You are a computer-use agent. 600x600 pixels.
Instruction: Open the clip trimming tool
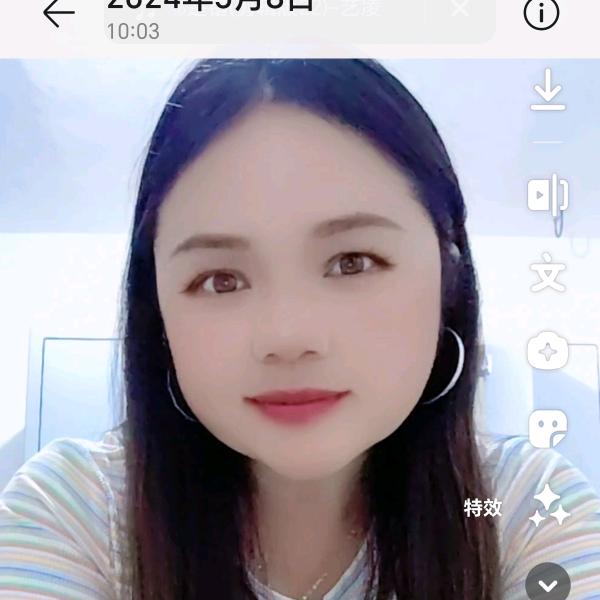(547, 195)
